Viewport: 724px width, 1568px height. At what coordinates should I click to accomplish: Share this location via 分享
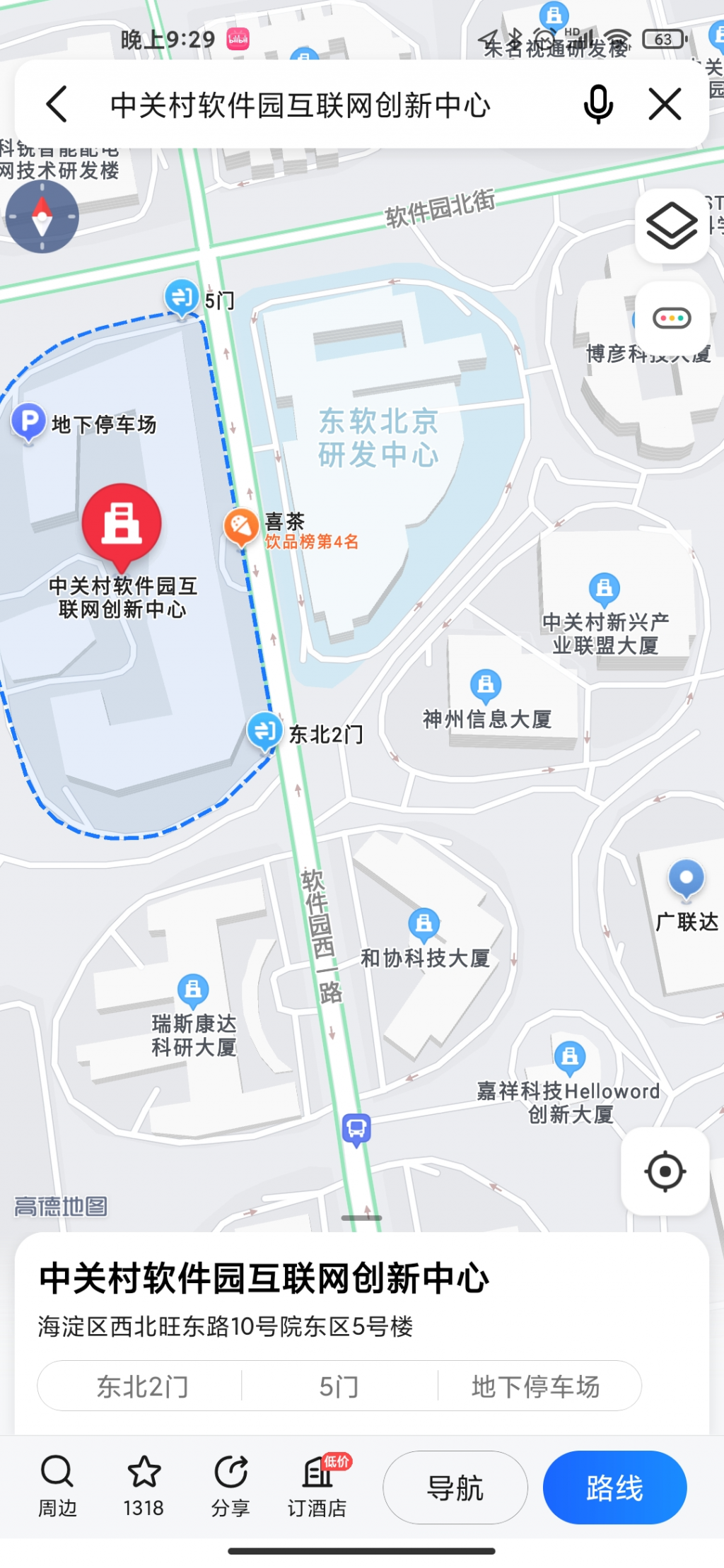[x=230, y=1487]
